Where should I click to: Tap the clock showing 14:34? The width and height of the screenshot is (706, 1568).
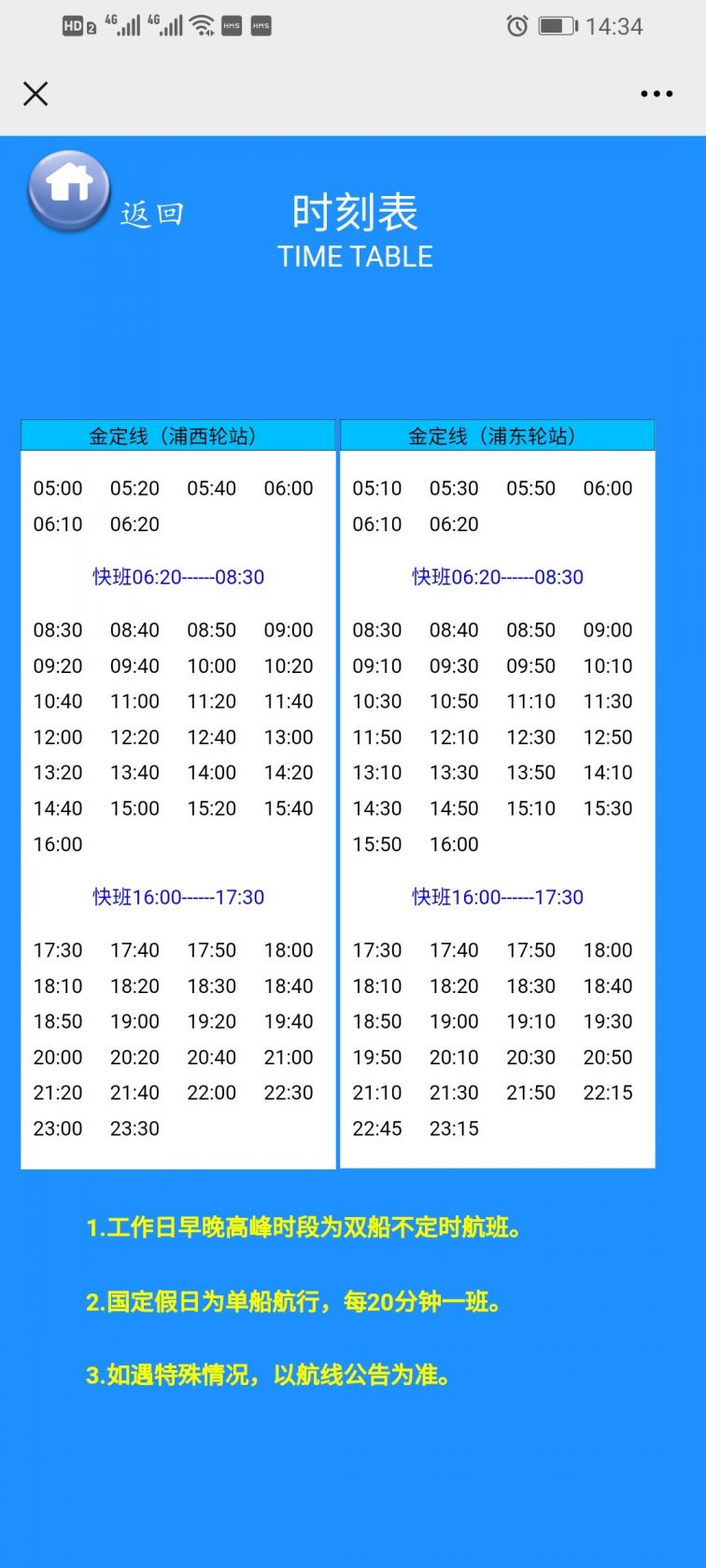[616, 26]
